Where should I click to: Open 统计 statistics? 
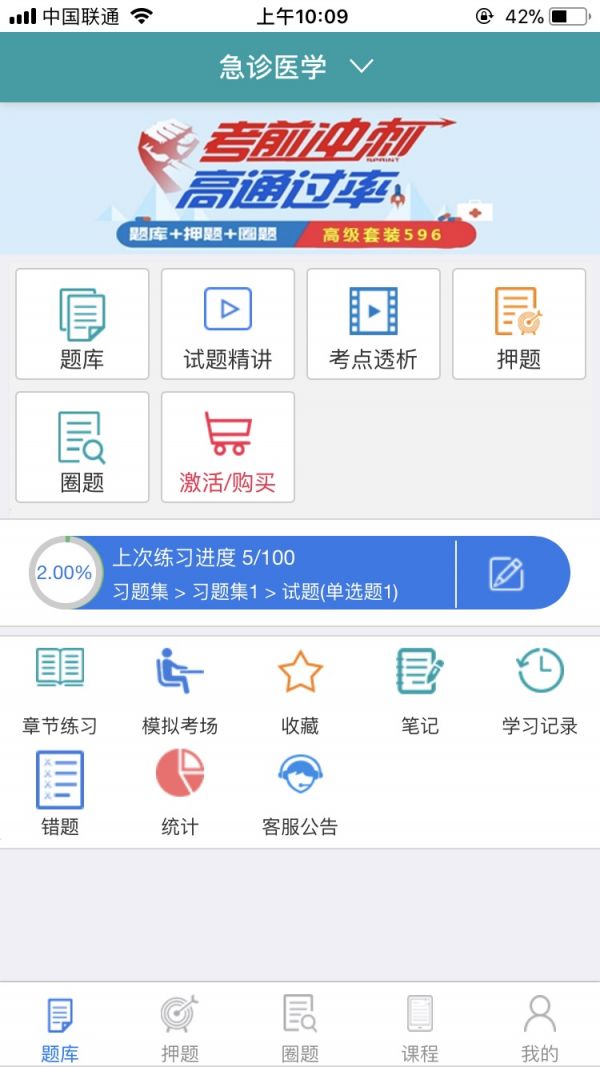(180, 792)
